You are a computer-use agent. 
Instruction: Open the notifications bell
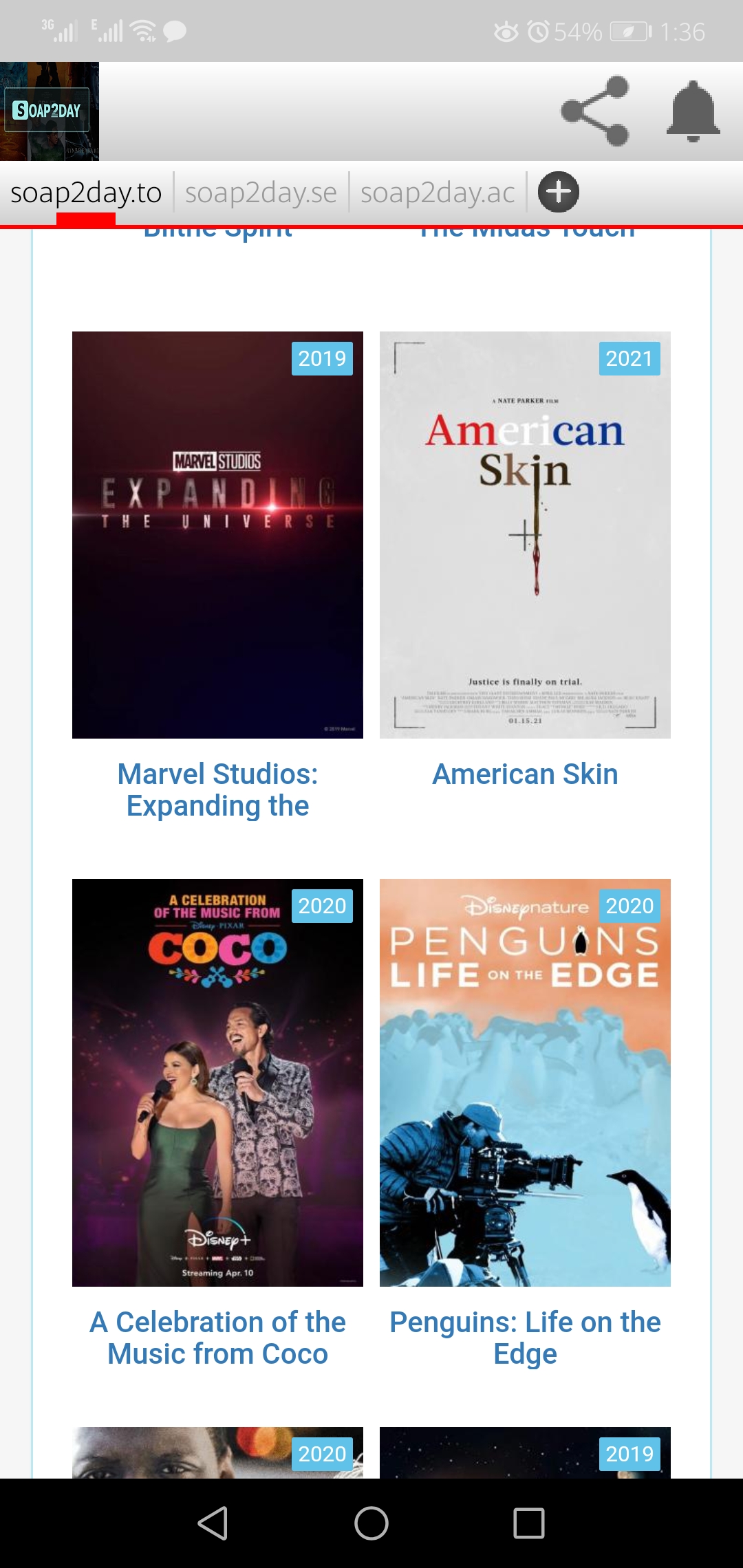tap(693, 111)
